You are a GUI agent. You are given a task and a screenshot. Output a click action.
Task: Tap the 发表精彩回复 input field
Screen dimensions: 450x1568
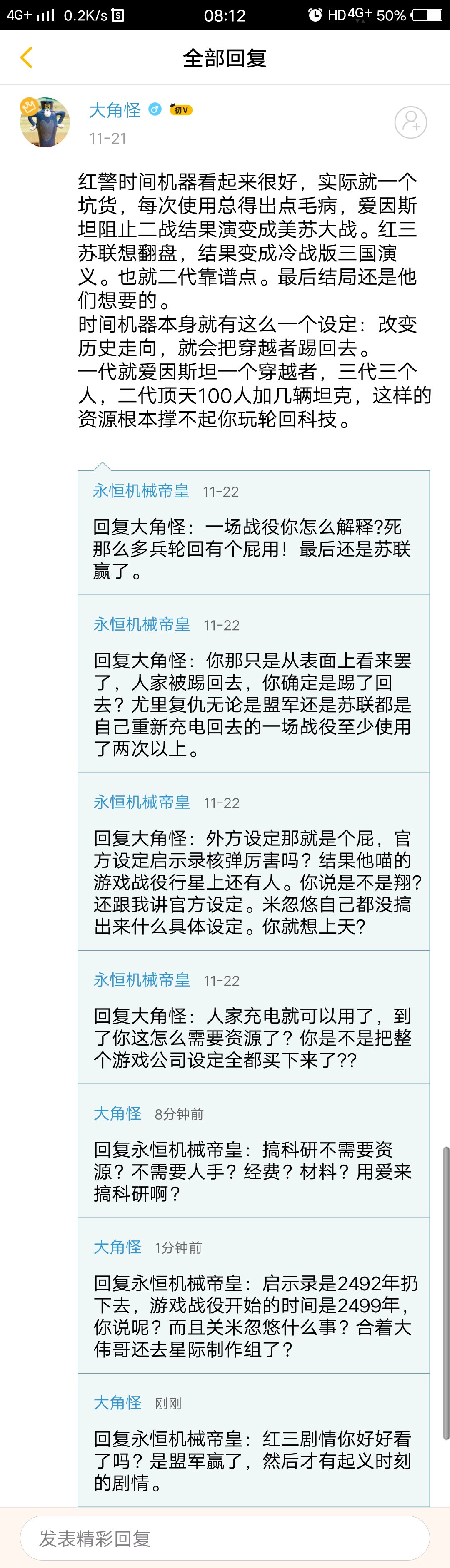(225, 1538)
